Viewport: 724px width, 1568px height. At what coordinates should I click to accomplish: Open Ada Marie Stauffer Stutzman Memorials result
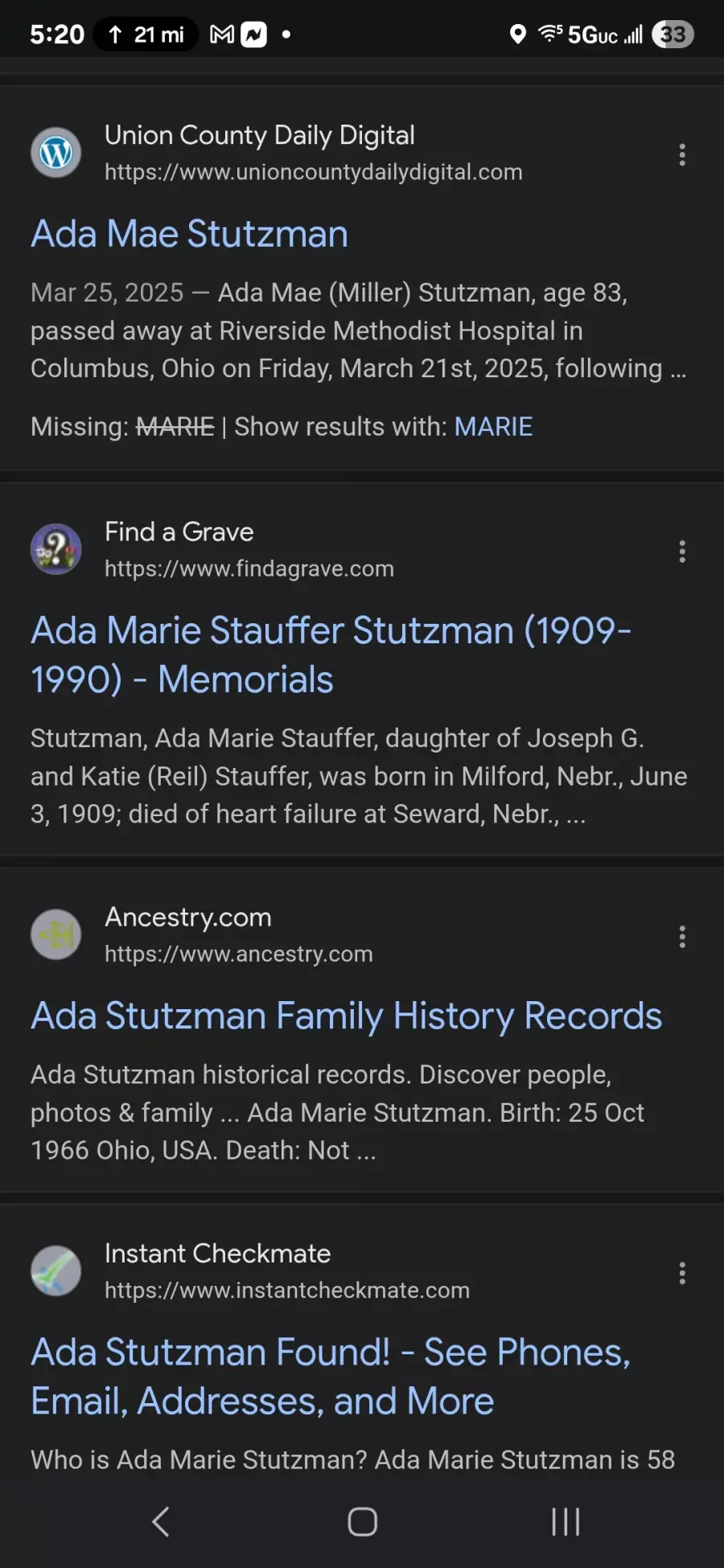tap(331, 655)
